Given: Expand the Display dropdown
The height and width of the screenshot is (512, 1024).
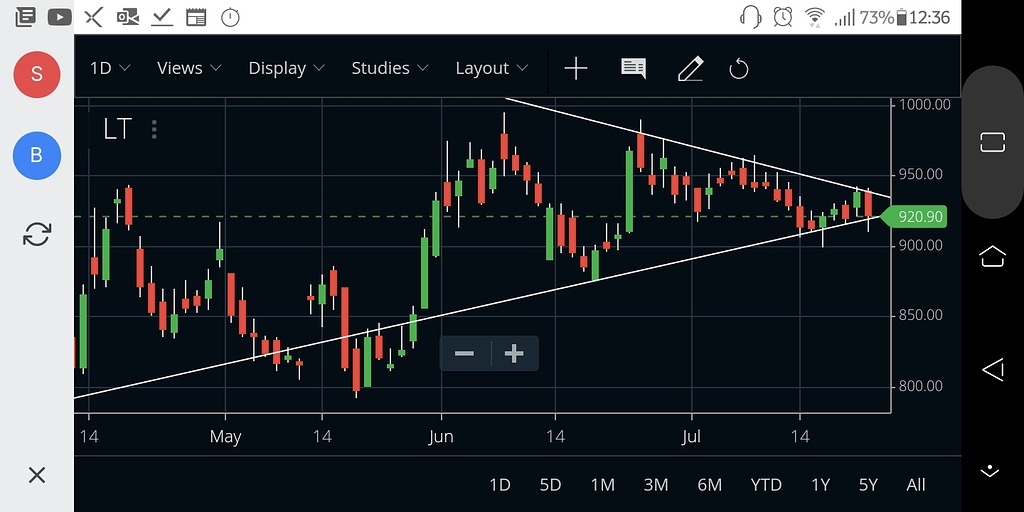Looking at the screenshot, I should [286, 68].
